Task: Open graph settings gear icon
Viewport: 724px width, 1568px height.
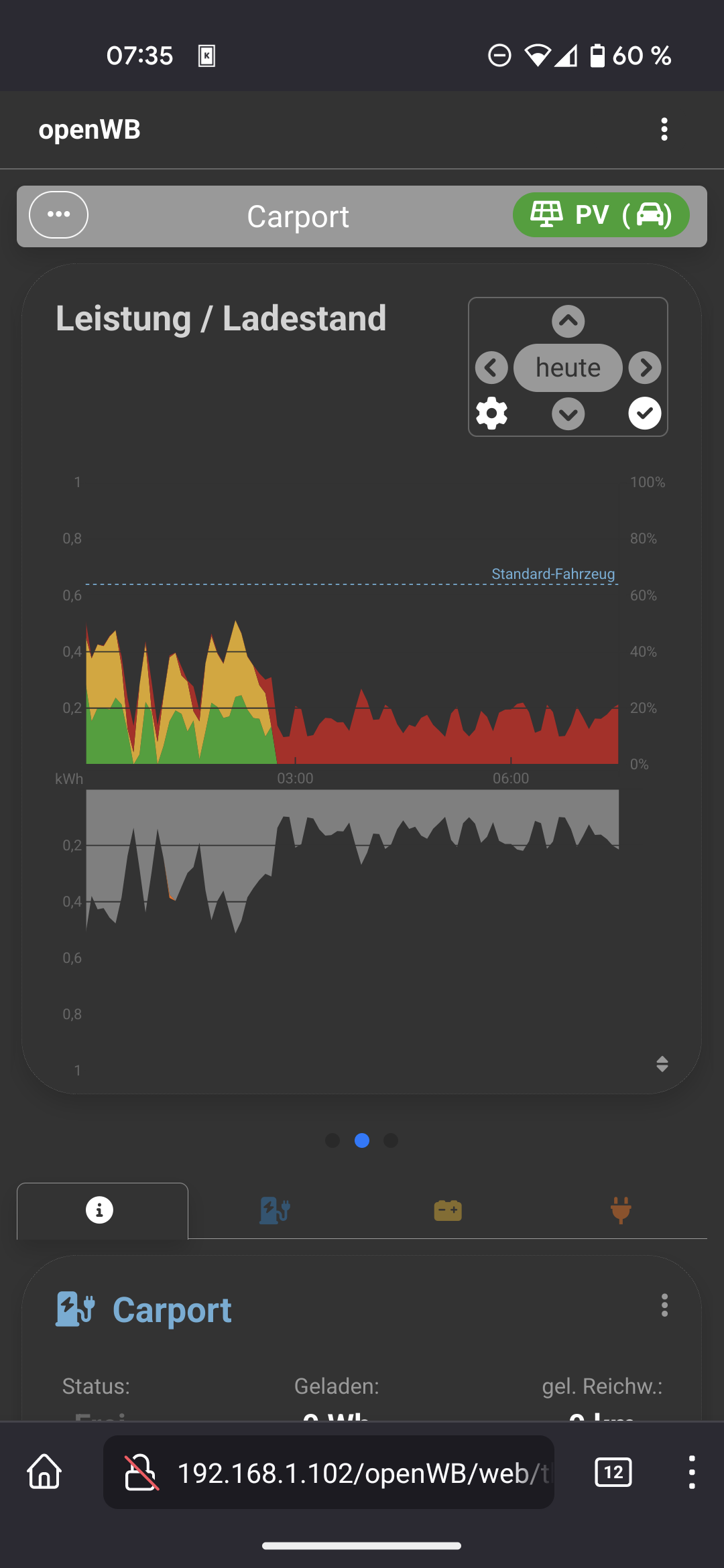Action: tap(491, 413)
